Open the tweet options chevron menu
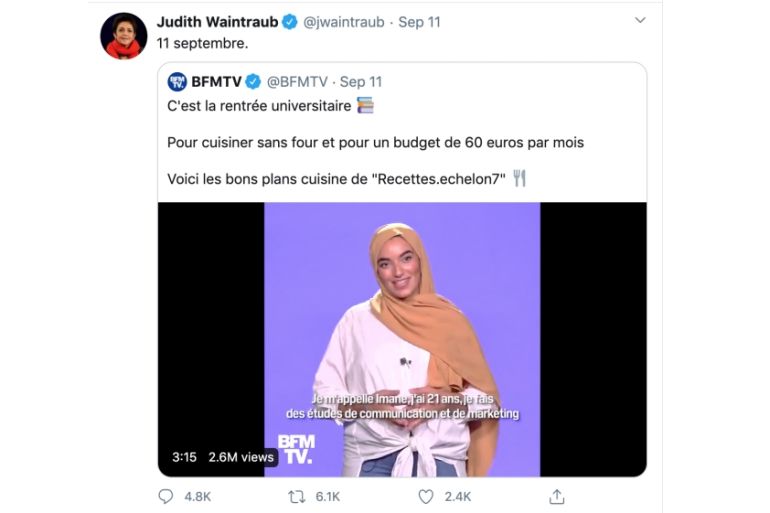770x513 pixels. 640,20
